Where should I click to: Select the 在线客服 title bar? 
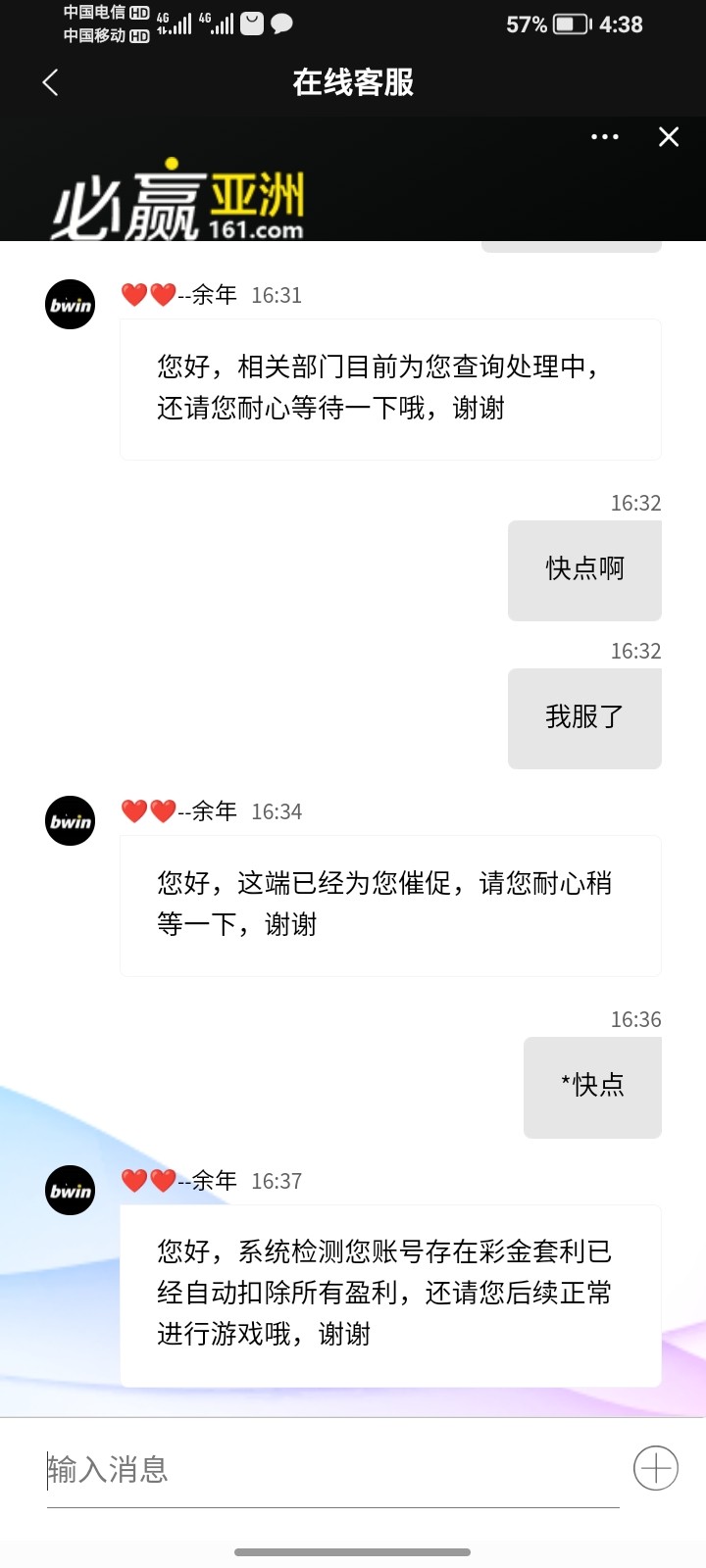click(353, 84)
